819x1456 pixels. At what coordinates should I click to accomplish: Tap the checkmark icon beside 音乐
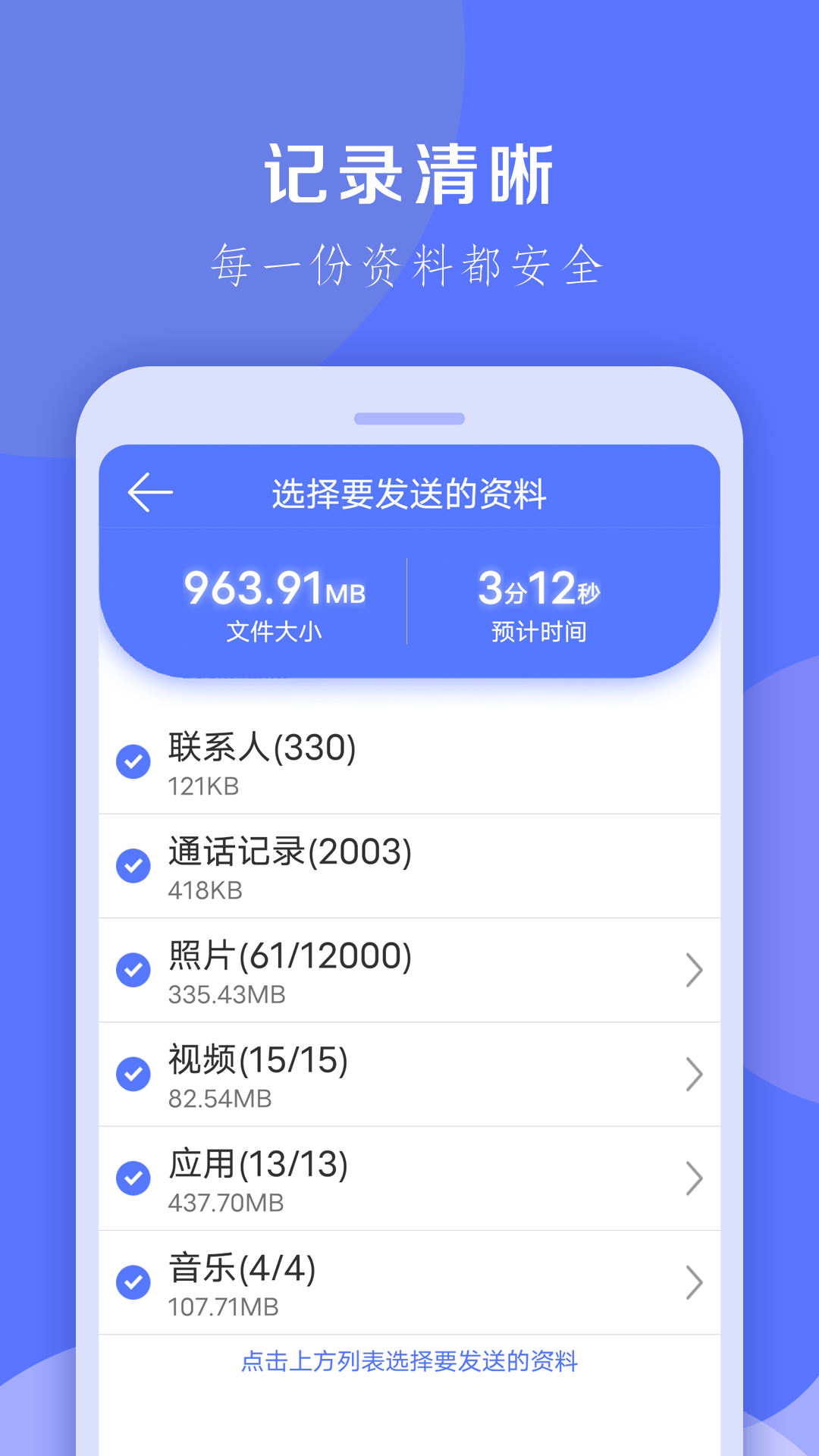[133, 1282]
